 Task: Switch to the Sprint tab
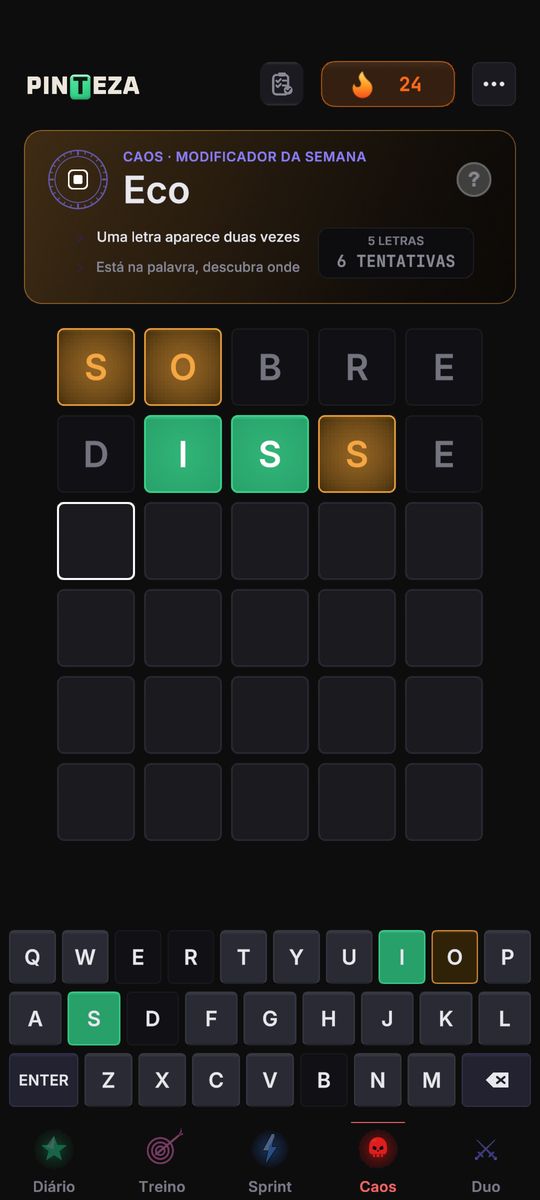[x=270, y=1162]
